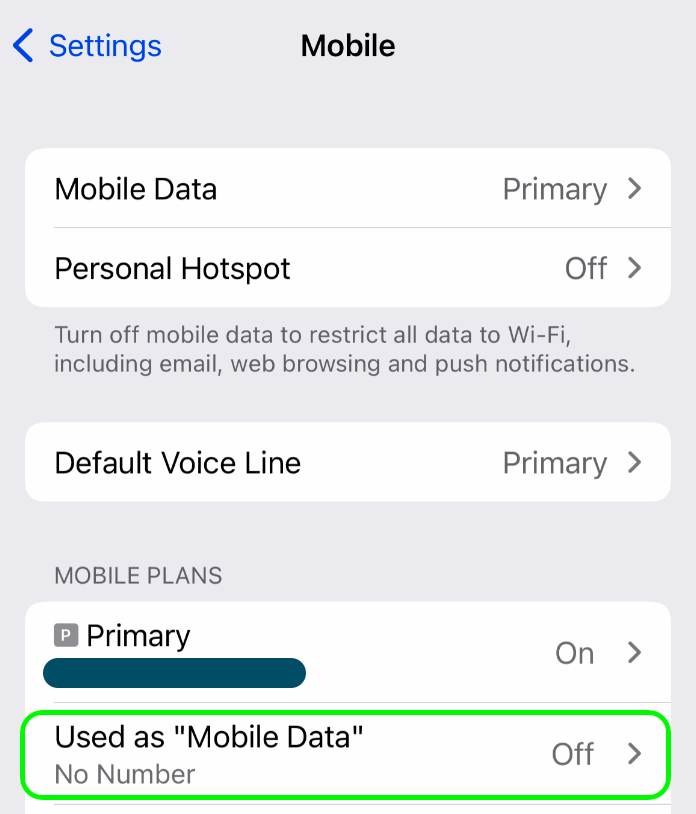Image resolution: width=696 pixels, height=814 pixels.
Task: Open the Mobile Data row
Action: [x=347, y=189]
